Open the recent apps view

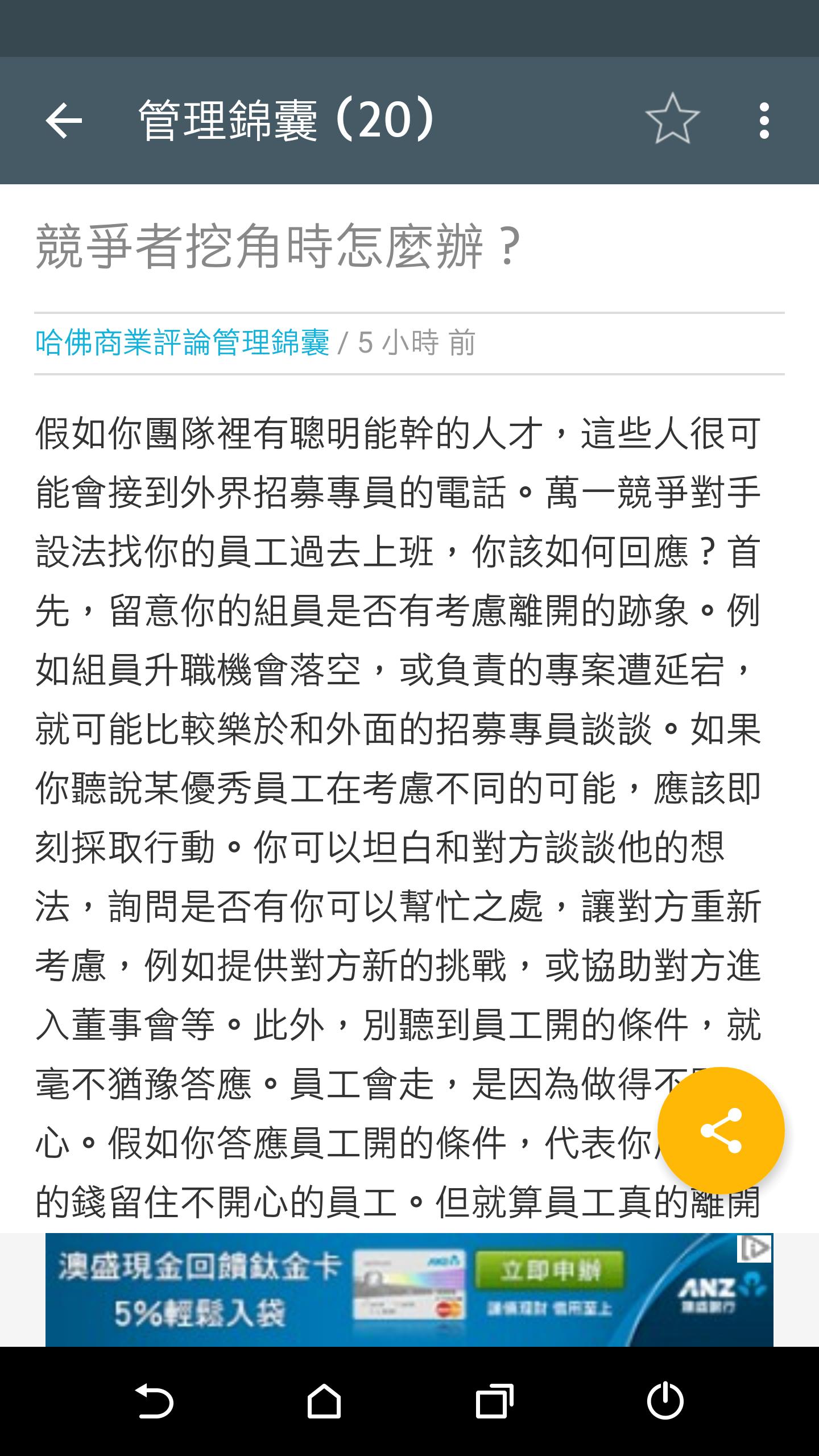click(x=494, y=1401)
